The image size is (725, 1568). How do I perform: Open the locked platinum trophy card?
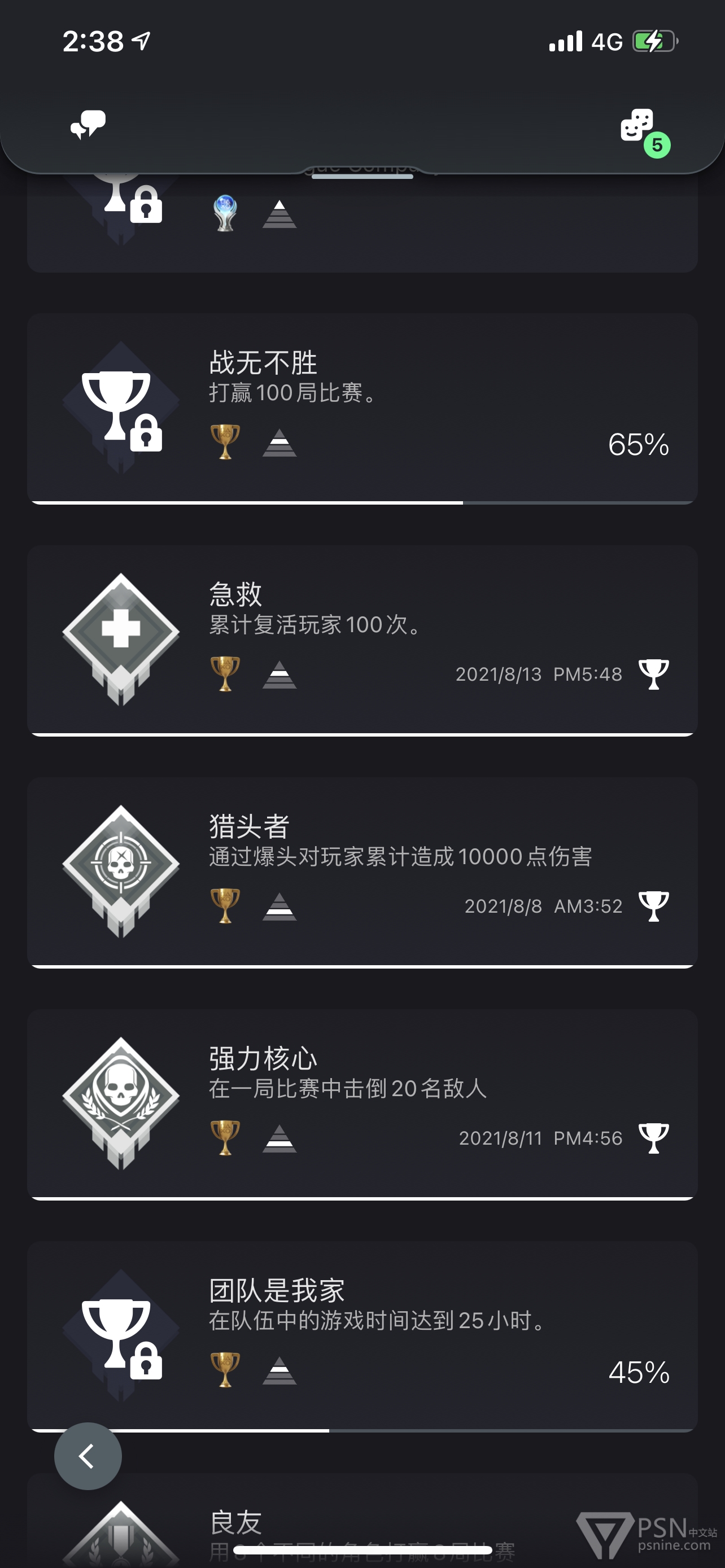[362, 222]
